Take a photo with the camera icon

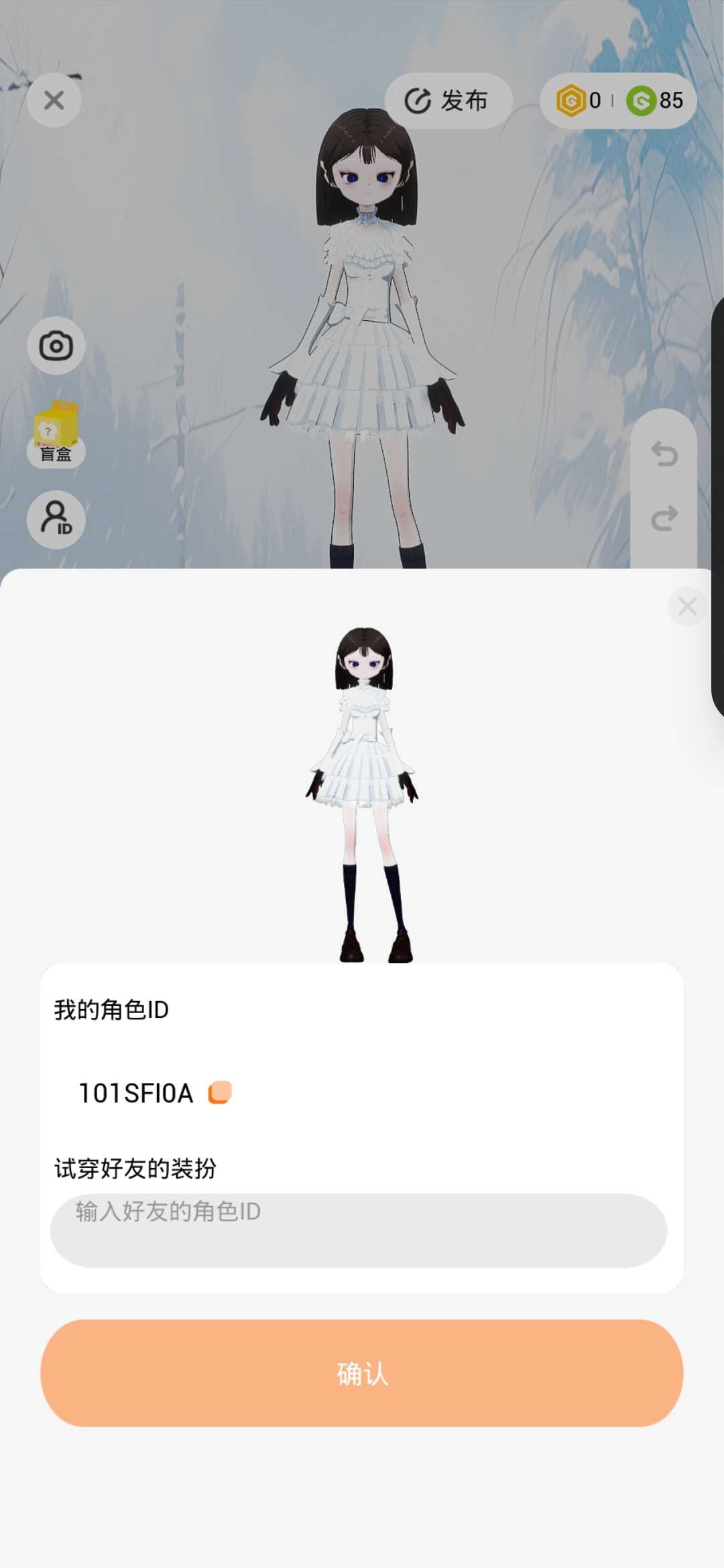56,346
